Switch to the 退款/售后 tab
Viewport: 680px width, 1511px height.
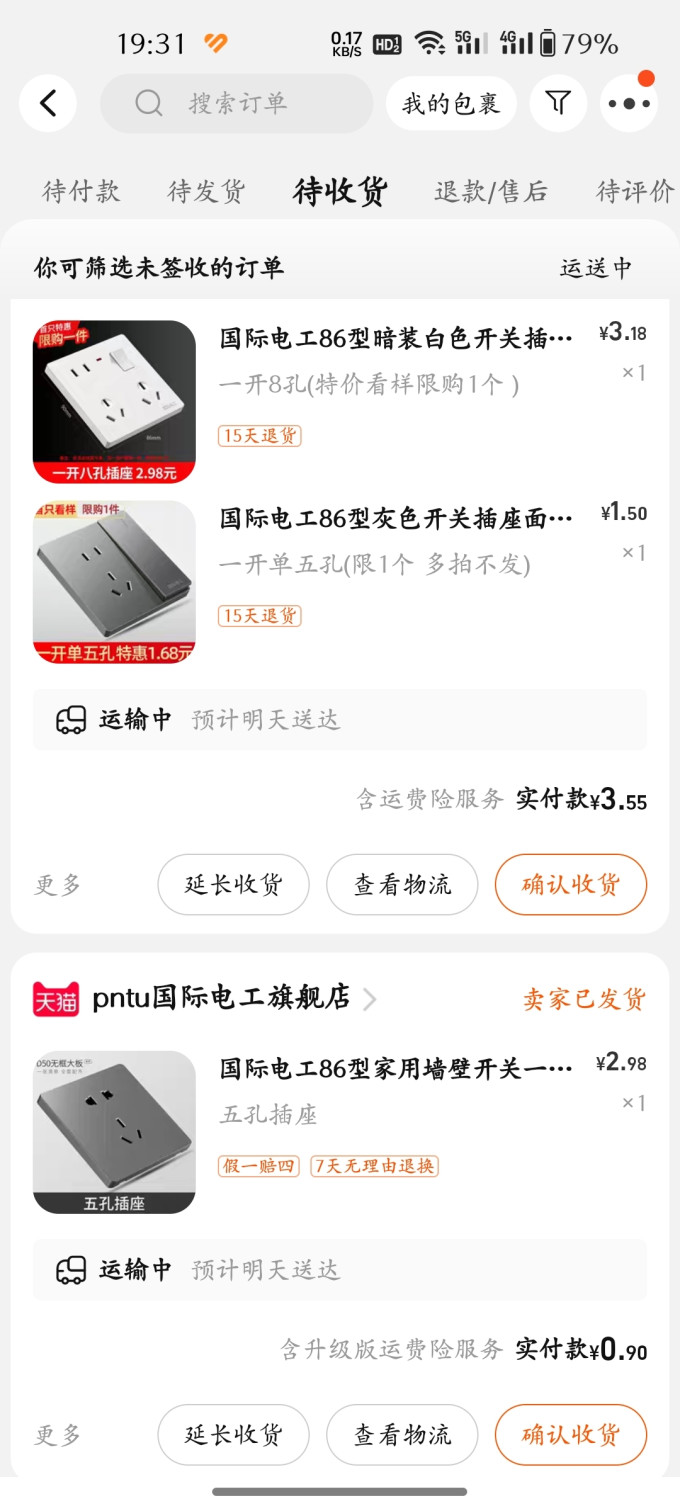click(491, 191)
